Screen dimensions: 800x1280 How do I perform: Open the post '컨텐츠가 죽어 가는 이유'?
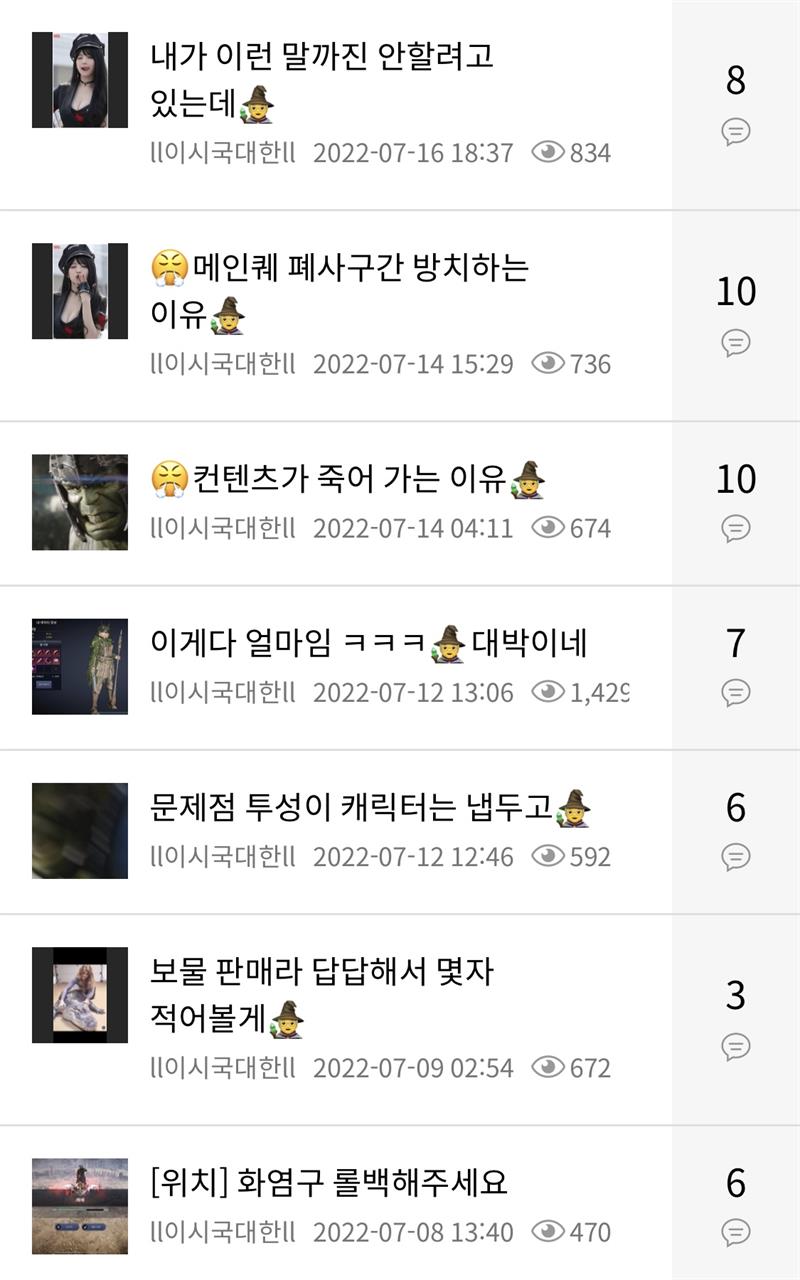(330, 480)
